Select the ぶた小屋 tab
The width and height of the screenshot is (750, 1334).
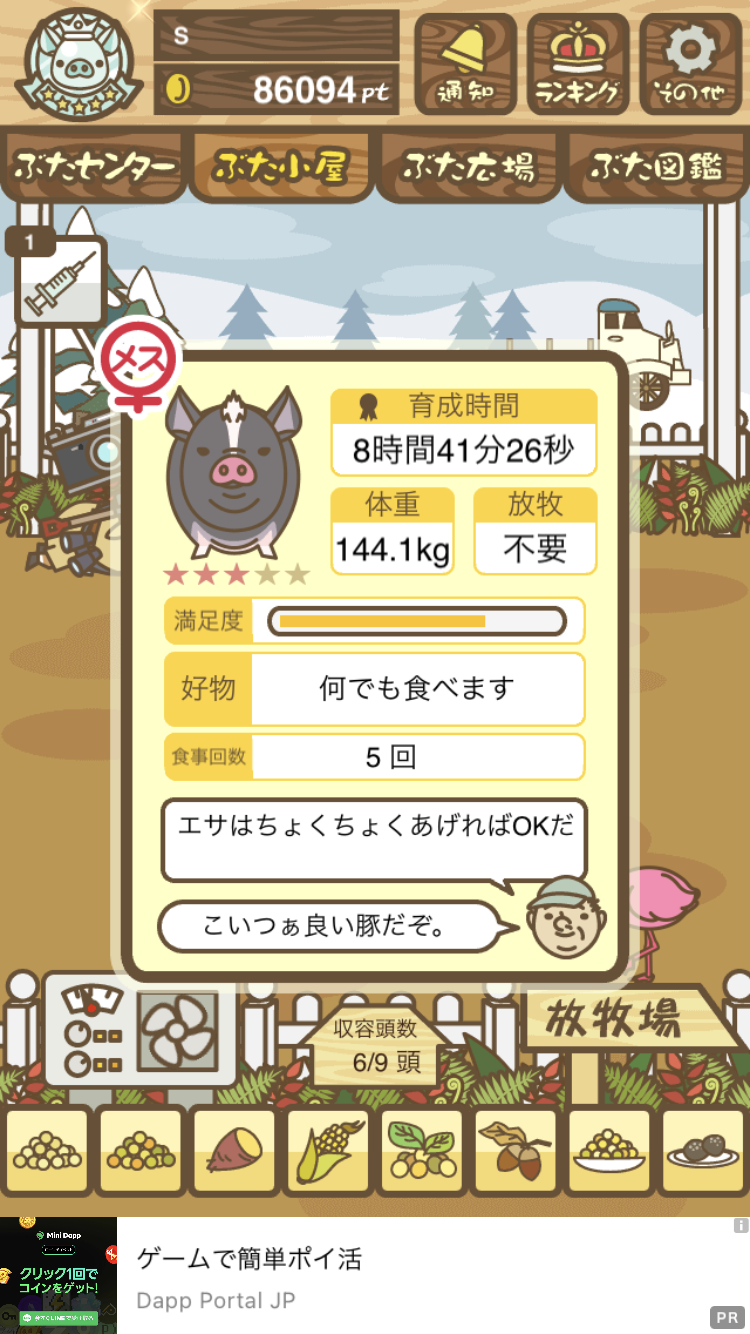281,166
